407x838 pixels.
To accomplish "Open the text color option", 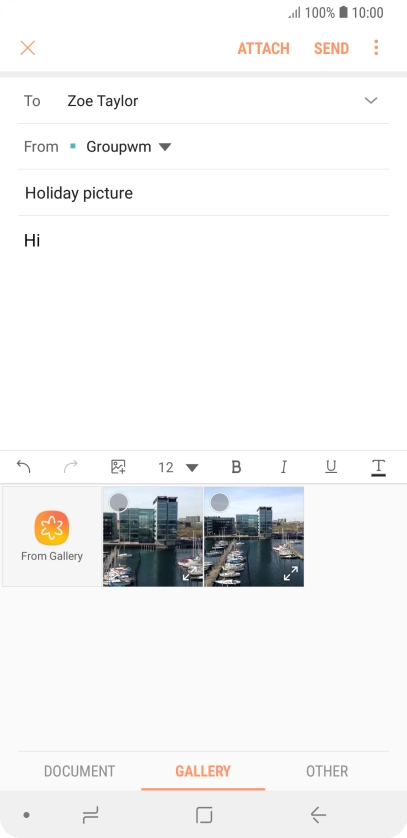I will point(378,467).
